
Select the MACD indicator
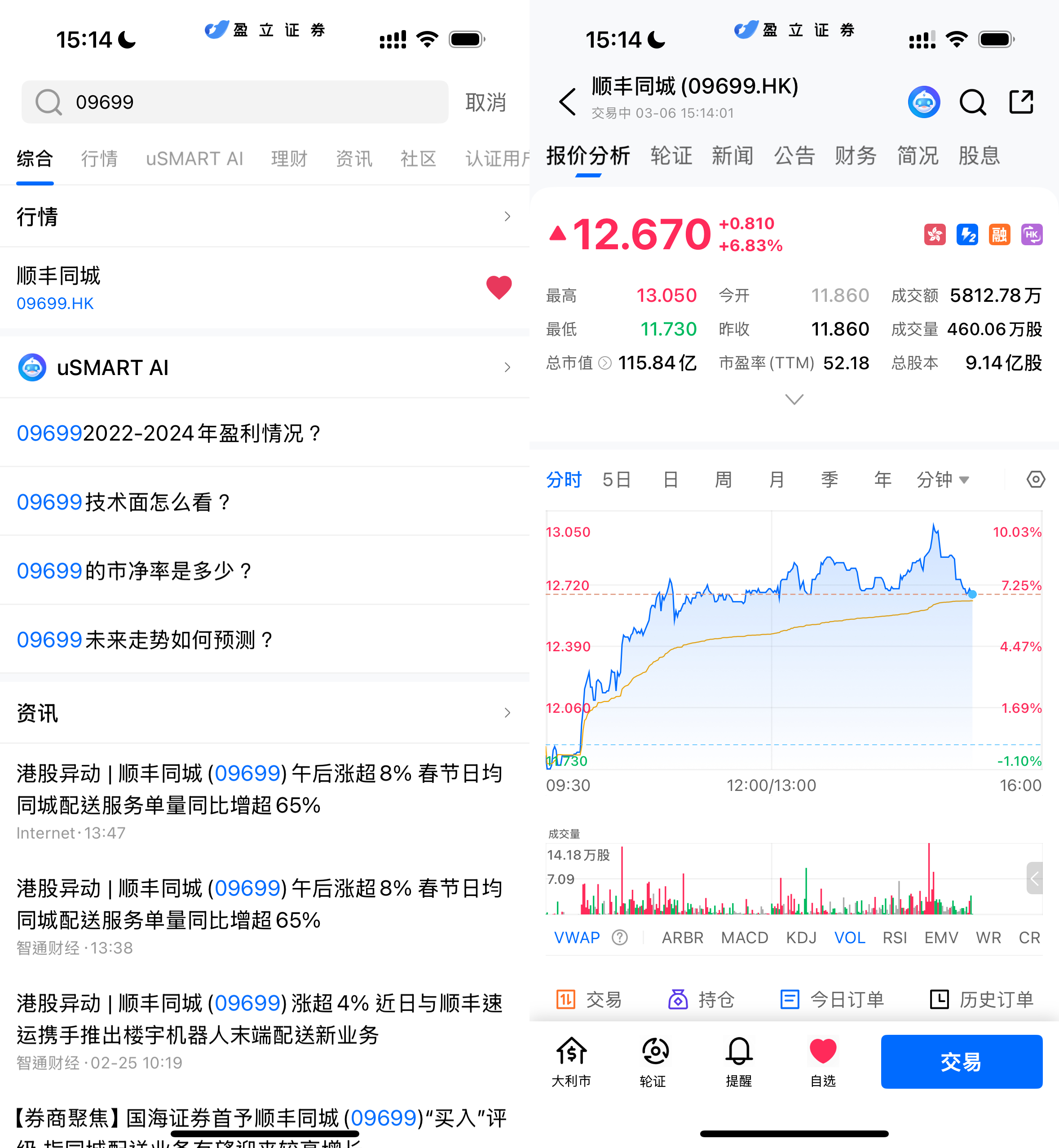[744, 938]
